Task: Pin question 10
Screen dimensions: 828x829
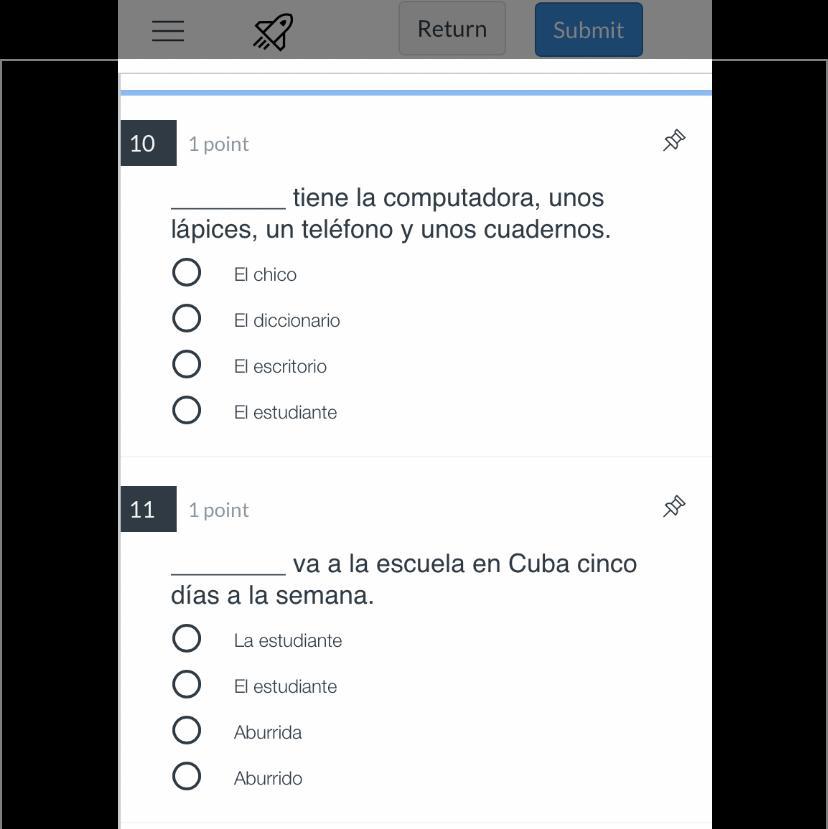Action: point(674,140)
